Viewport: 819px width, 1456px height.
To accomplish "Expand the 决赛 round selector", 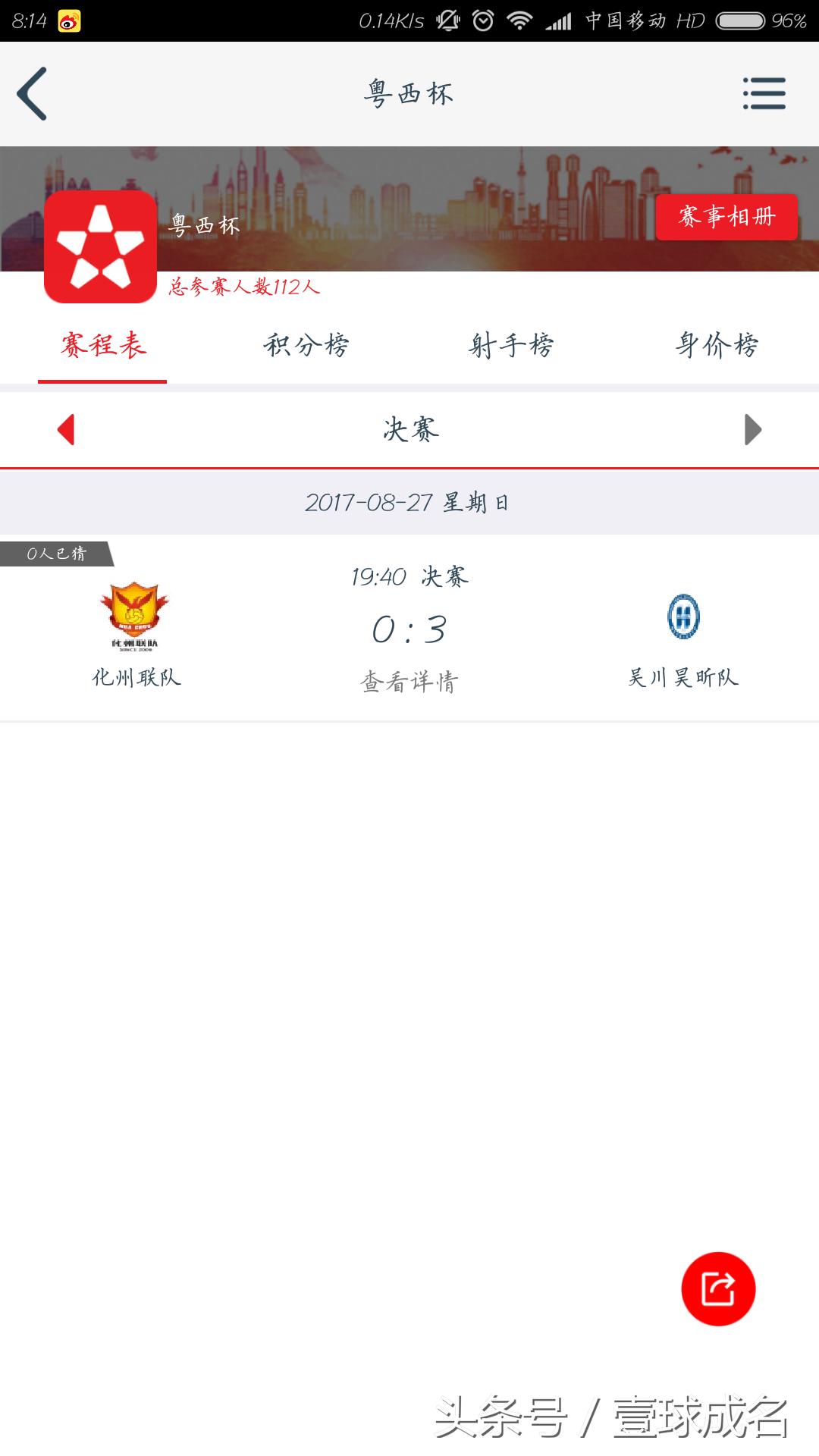I will tap(409, 430).
